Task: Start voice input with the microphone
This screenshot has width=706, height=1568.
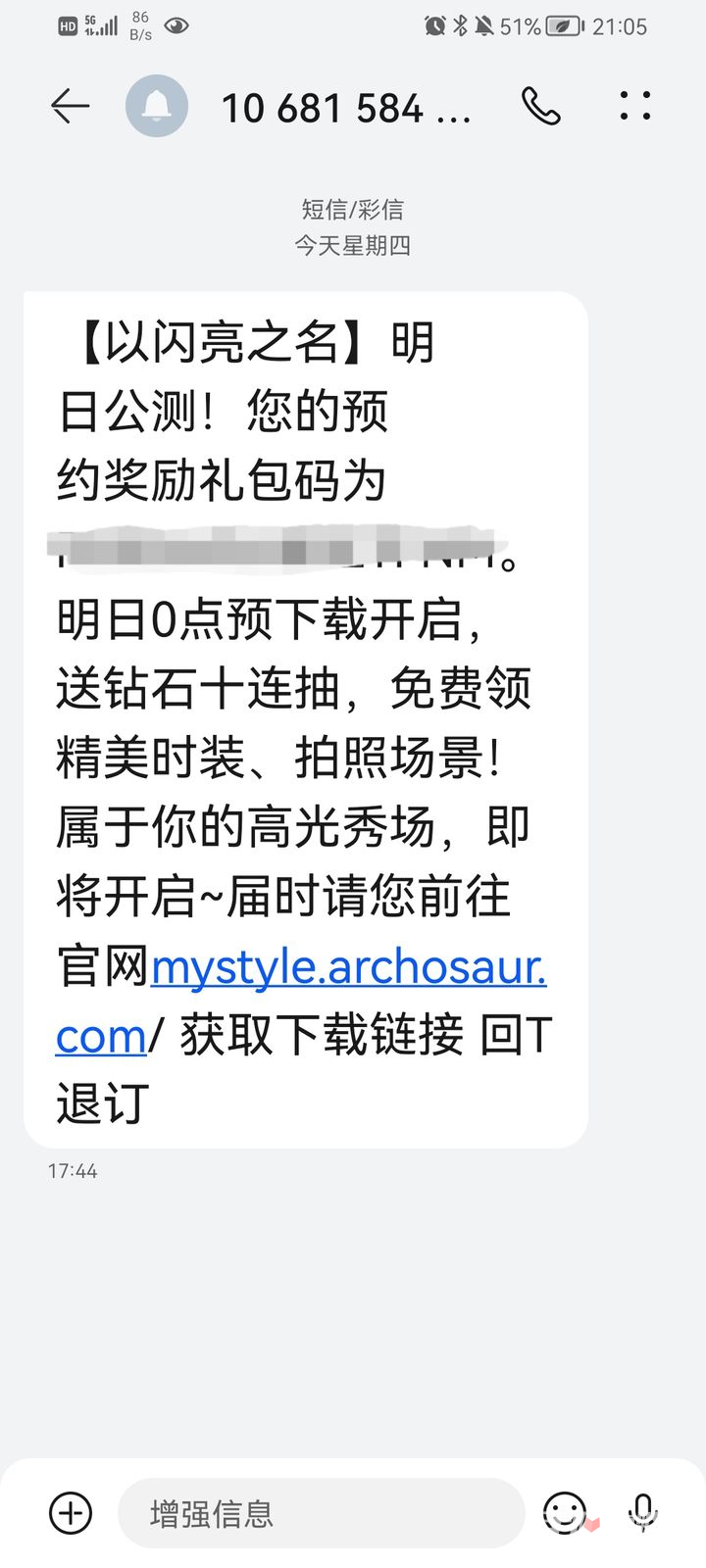Action: pos(643,1513)
